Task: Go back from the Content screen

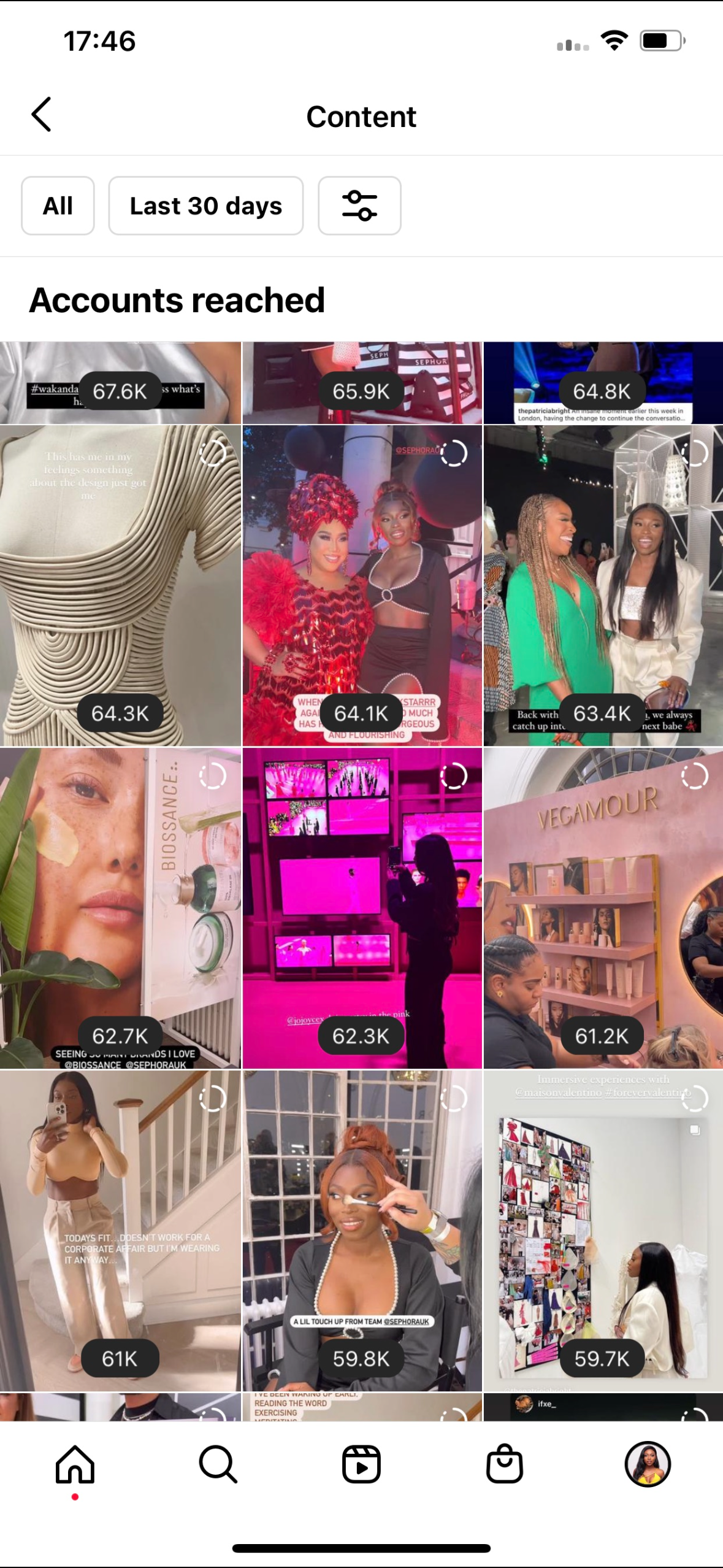Action: click(41, 115)
